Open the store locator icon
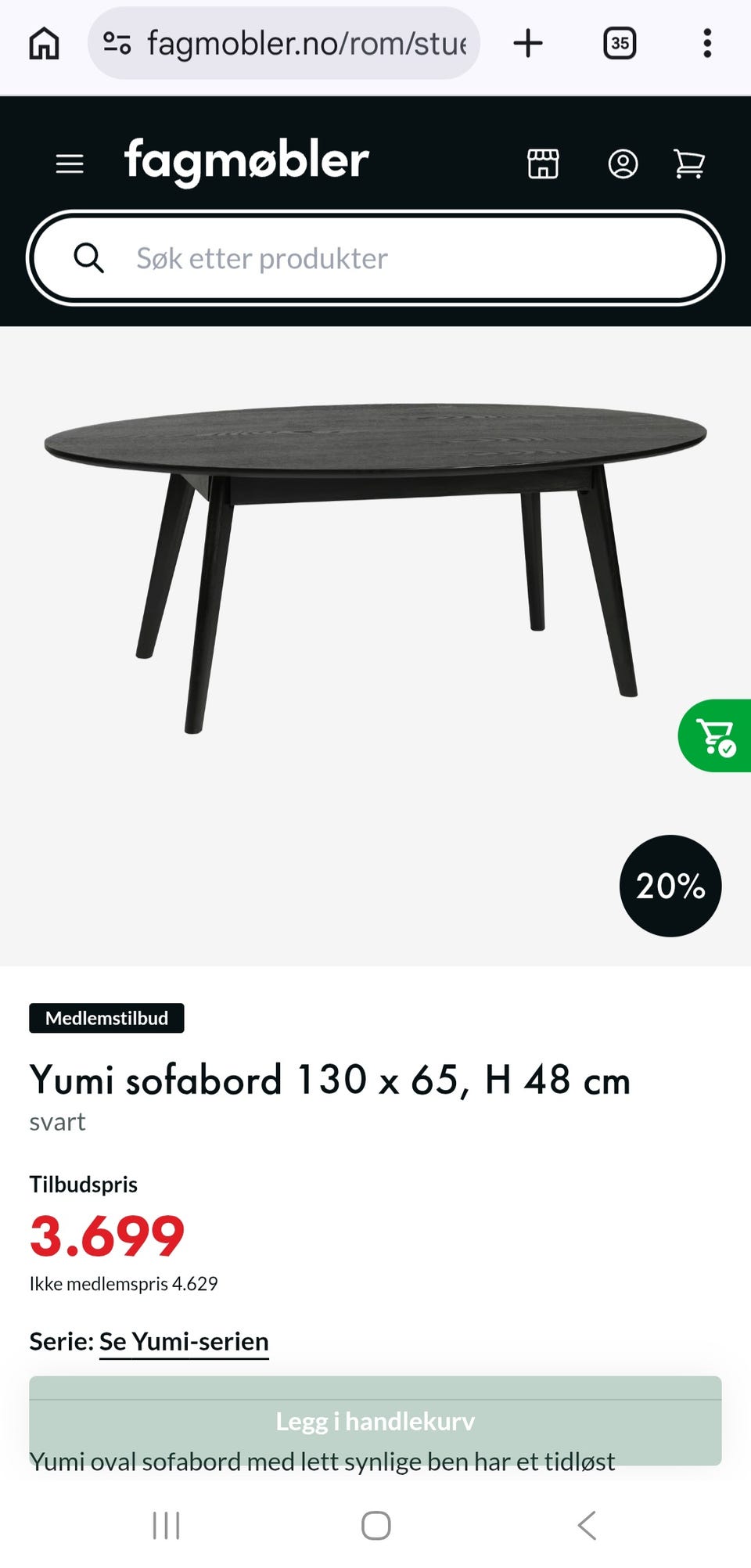Image resolution: width=751 pixels, height=1568 pixels. [x=543, y=164]
